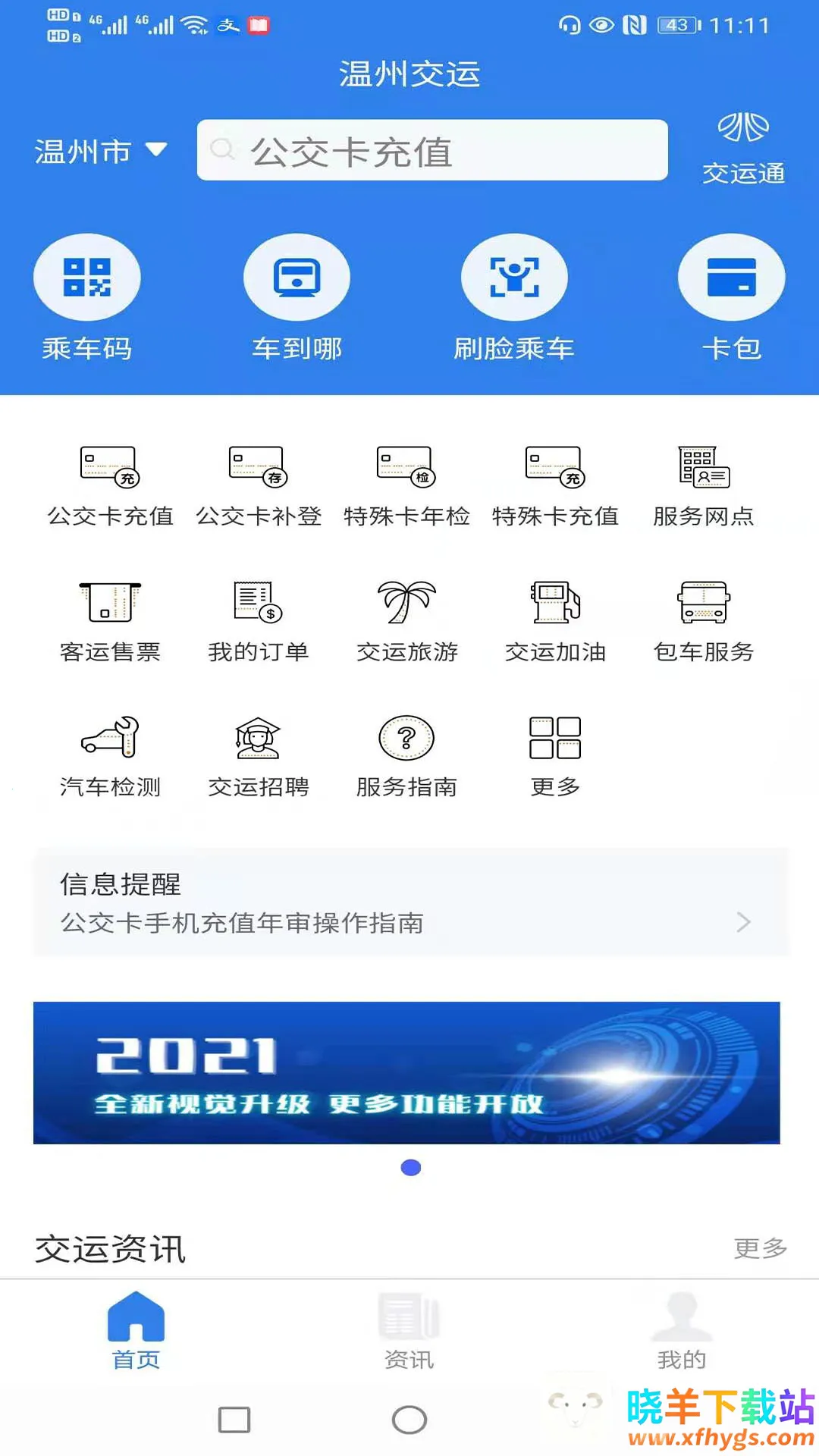Tap the 公交卡充值 search box
The height and width of the screenshot is (1456, 819).
click(432, 151)
